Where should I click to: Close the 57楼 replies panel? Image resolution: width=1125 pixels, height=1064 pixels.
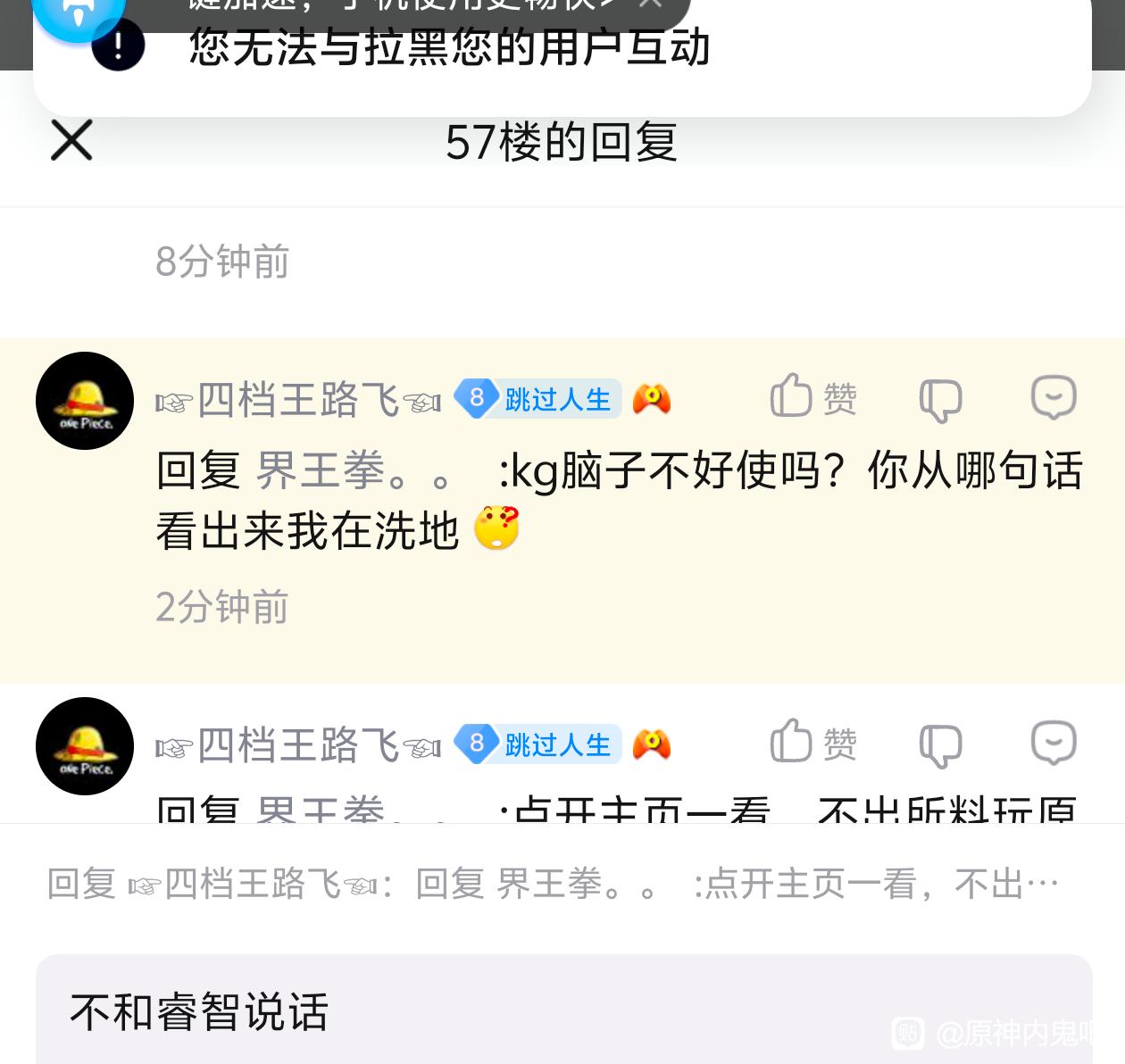[x=71, y=141]
